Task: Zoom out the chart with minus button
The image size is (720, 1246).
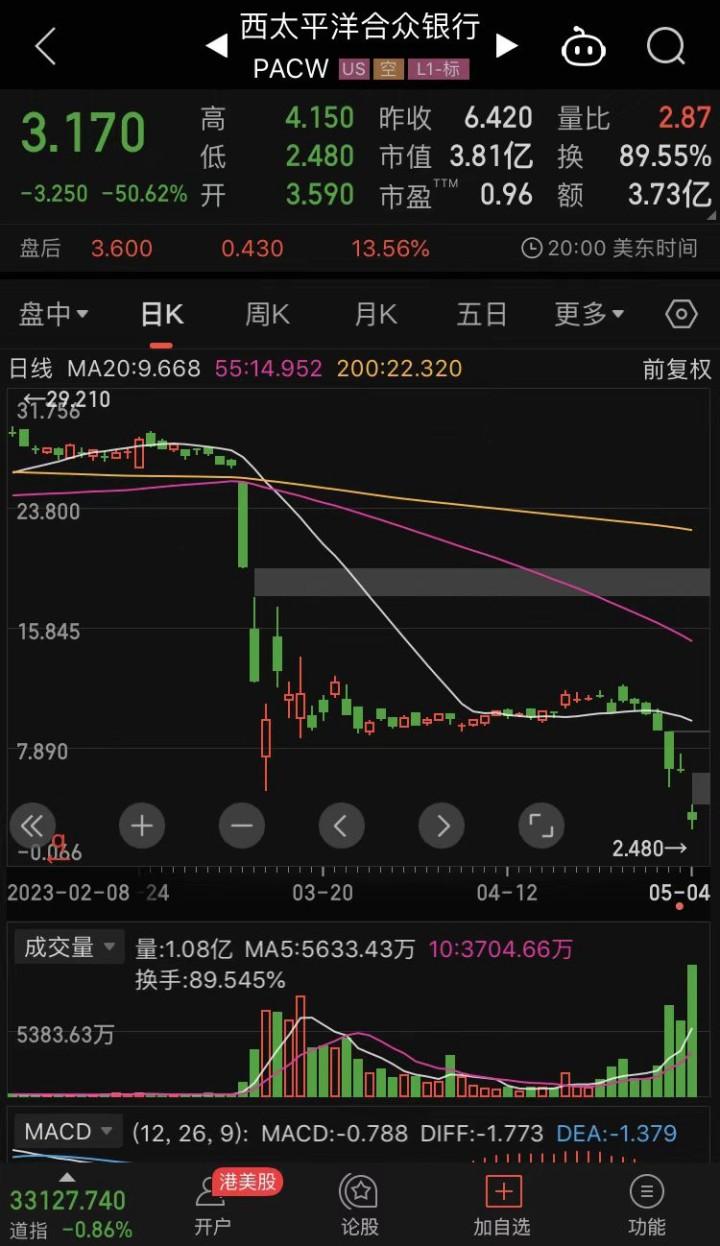Action: (x=242, y=826)
